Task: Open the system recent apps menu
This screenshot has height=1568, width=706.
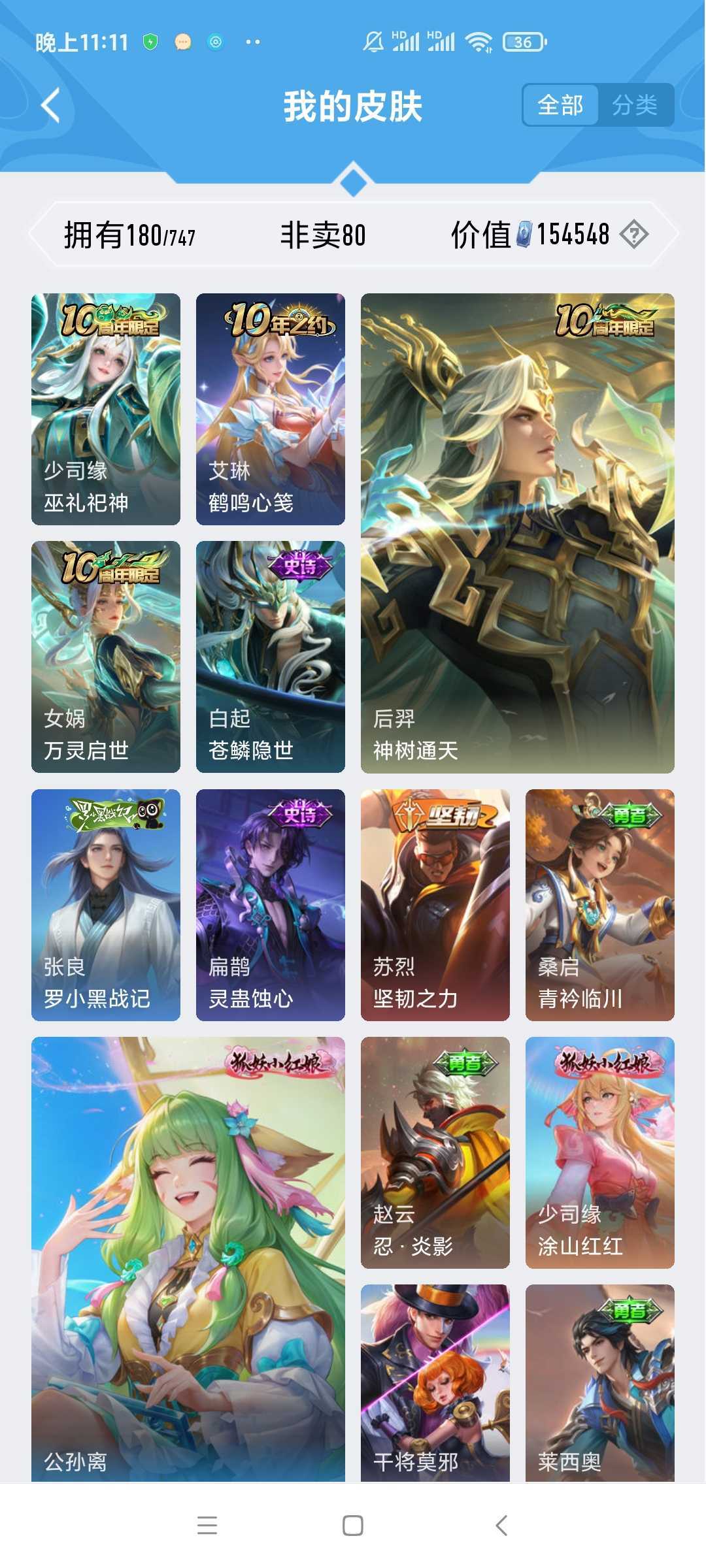Action: click(x=207, y=1526)
